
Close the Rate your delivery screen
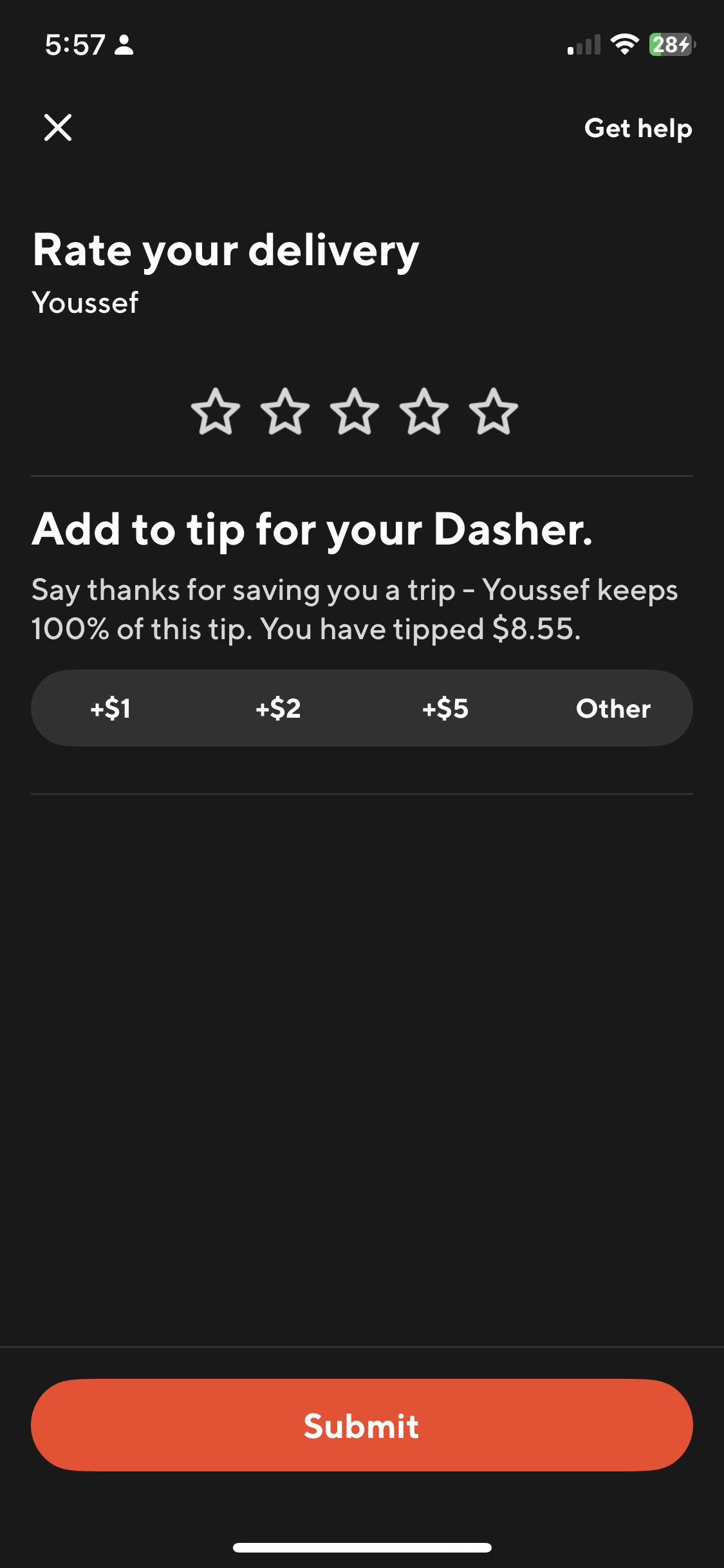click(58, 127)
